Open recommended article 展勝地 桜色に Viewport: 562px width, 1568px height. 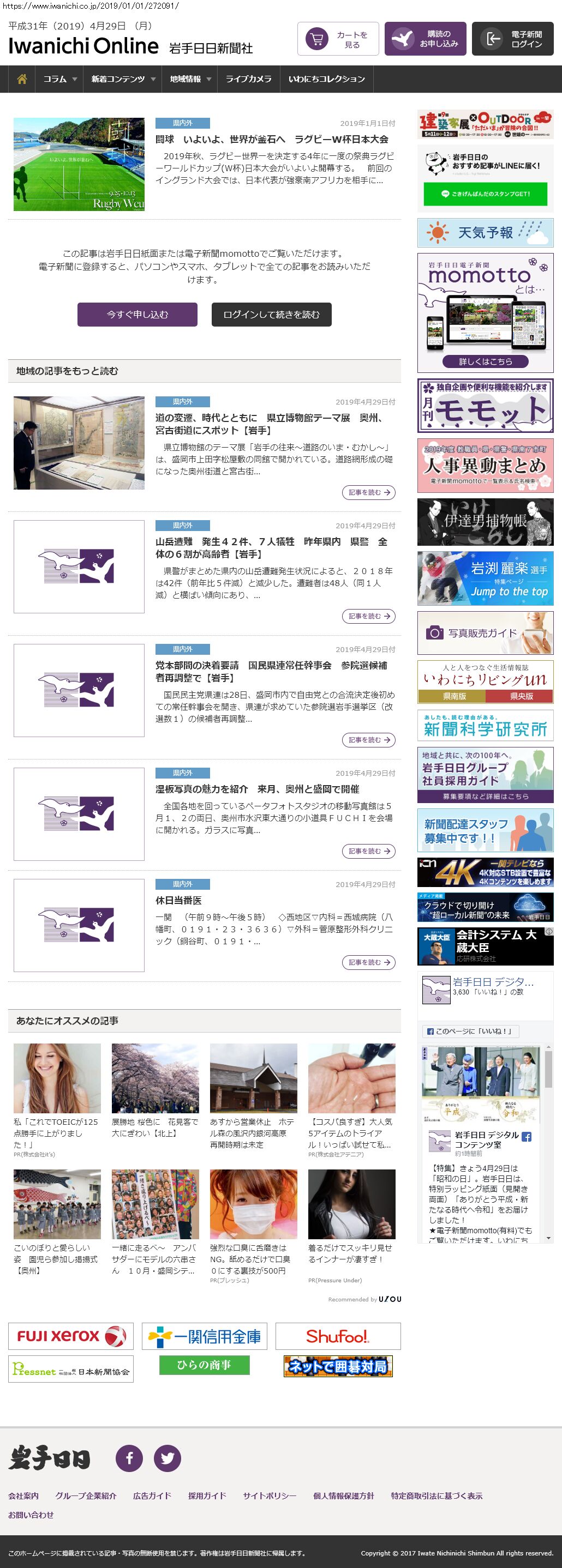click(154, 1127)
